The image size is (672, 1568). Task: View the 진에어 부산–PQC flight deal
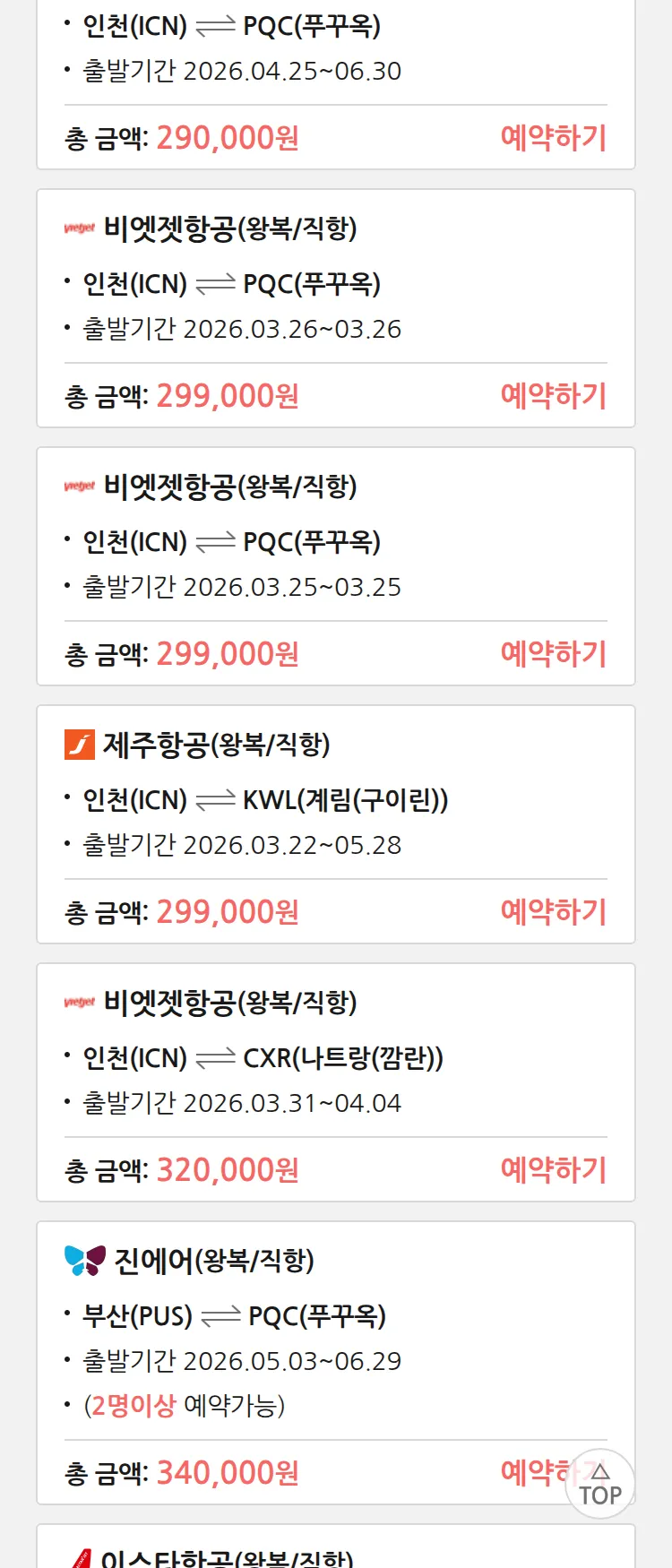click(335, 1335)
